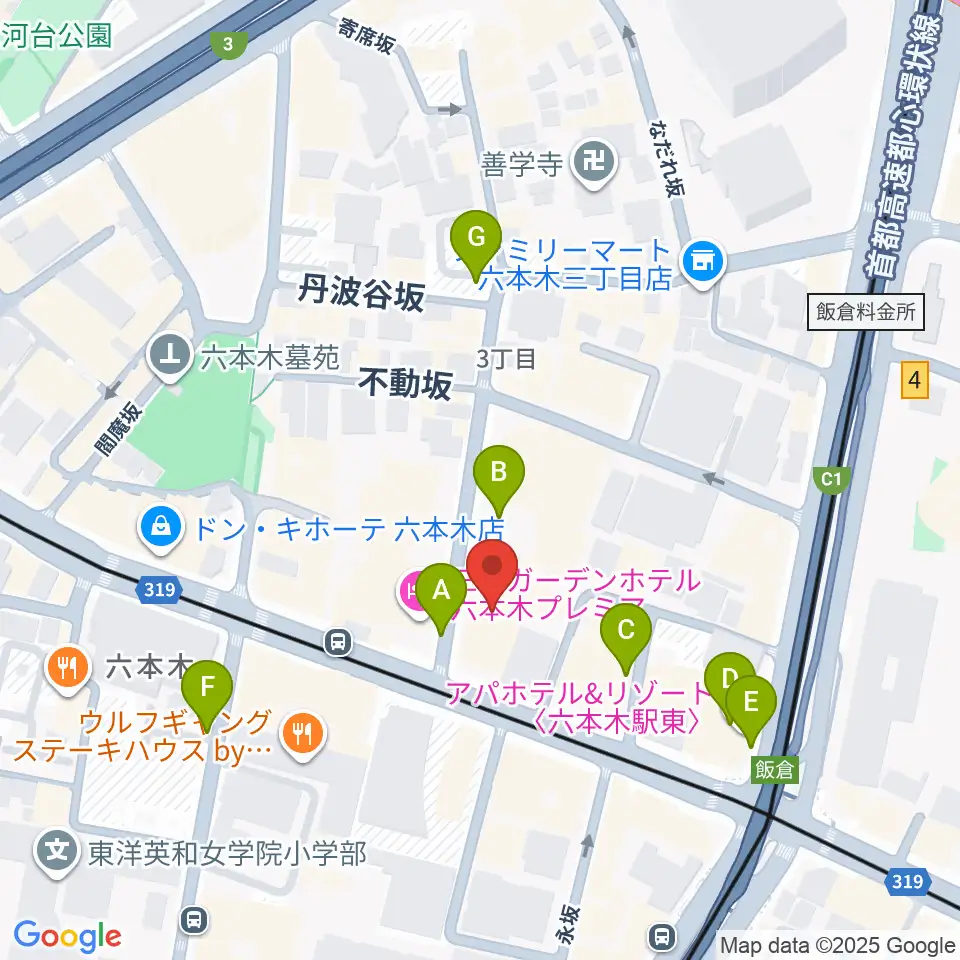Screen dimensions: 960x960
Task: Tap the red location pin
Action: coord(492,573)
